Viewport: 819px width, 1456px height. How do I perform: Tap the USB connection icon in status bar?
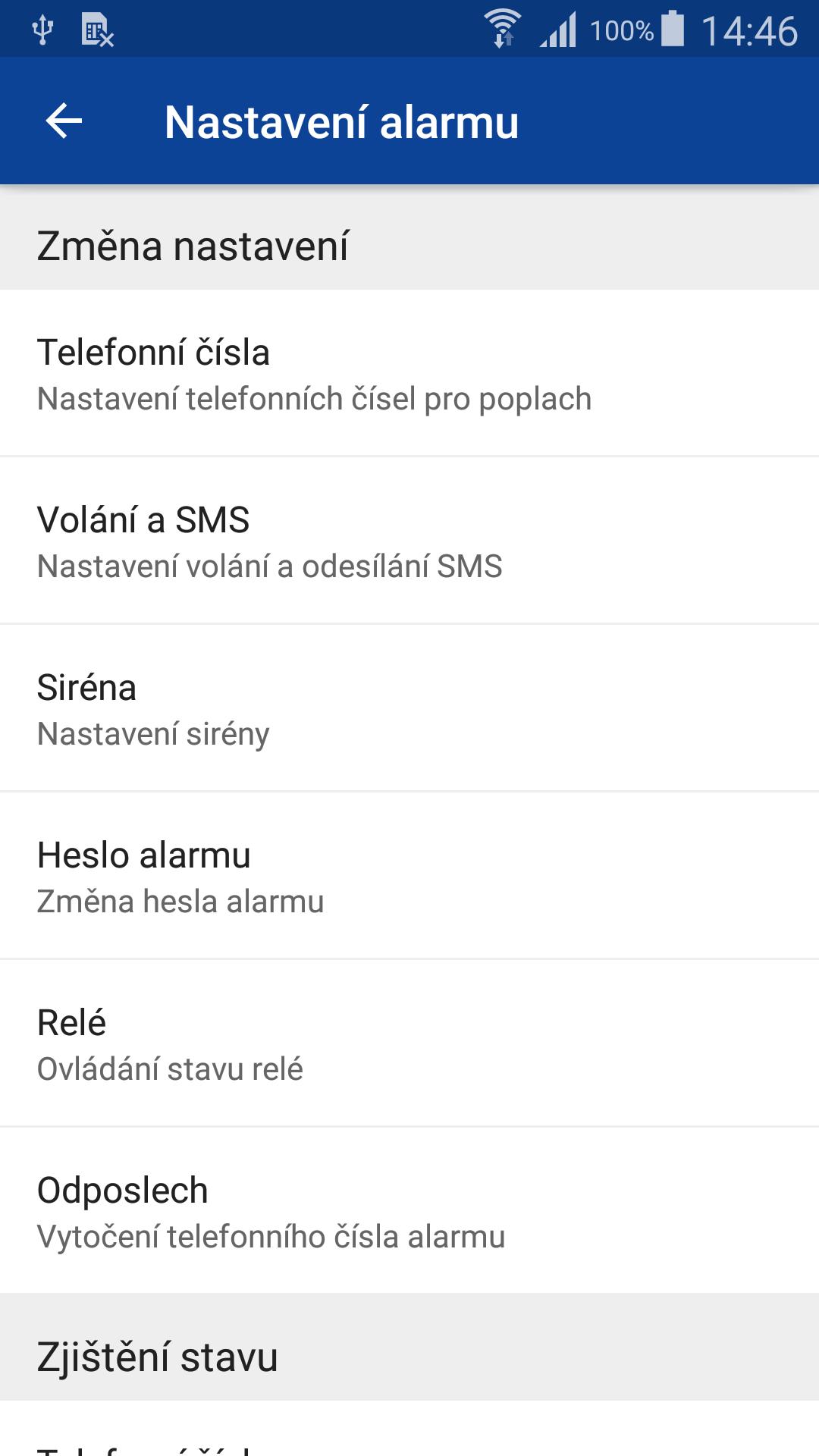pos(43,27)
